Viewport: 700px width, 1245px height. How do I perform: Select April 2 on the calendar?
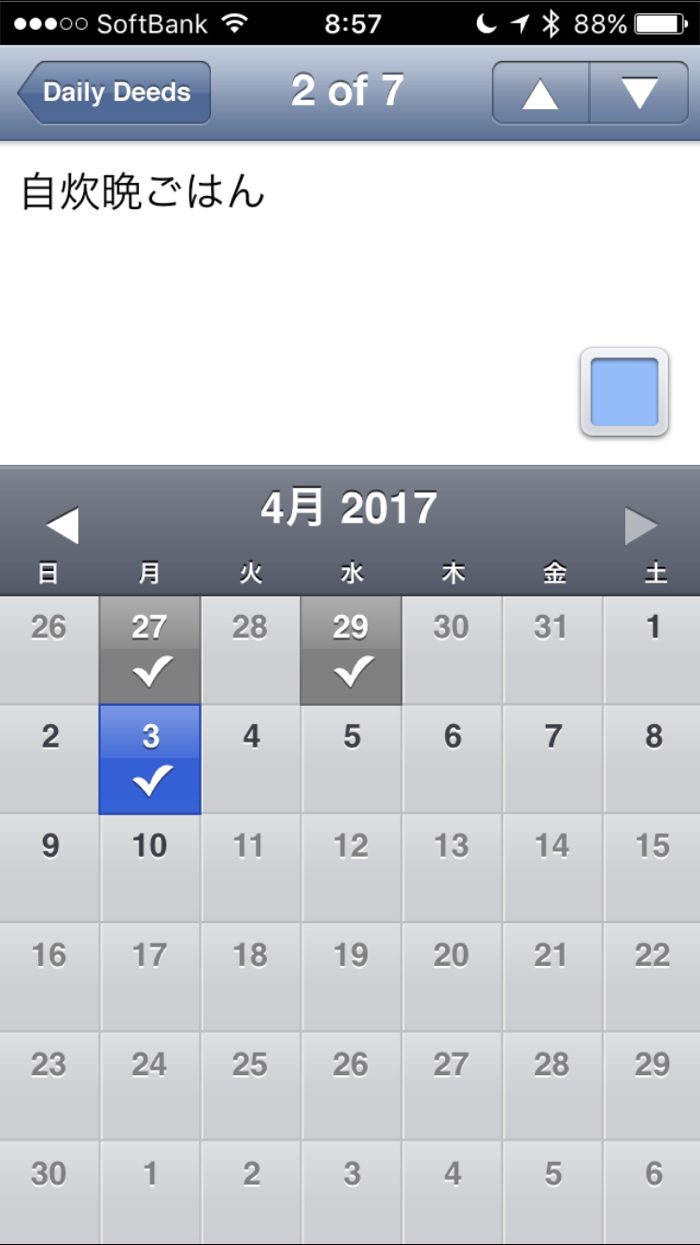point(49,760)
